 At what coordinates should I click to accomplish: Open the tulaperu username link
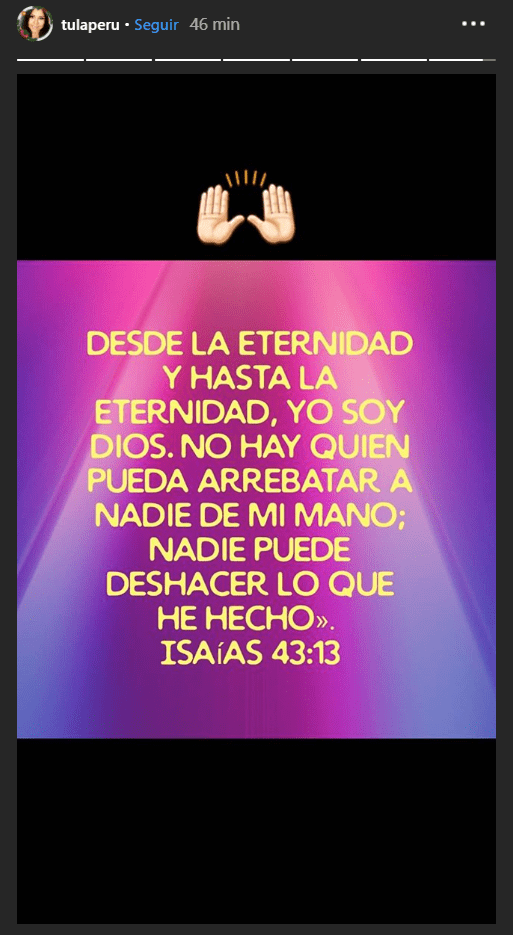click(90, 25)
